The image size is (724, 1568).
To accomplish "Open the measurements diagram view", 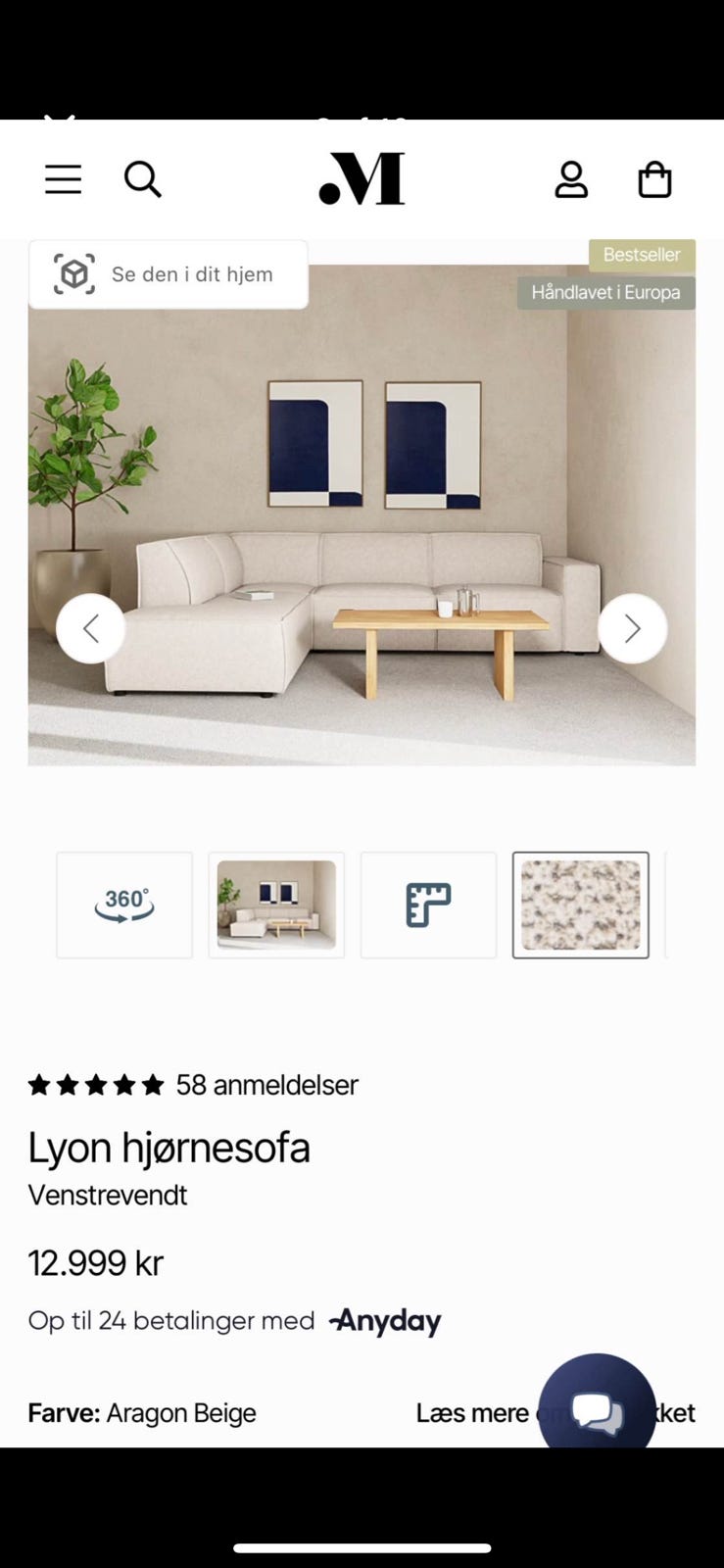I will (428, 904).
